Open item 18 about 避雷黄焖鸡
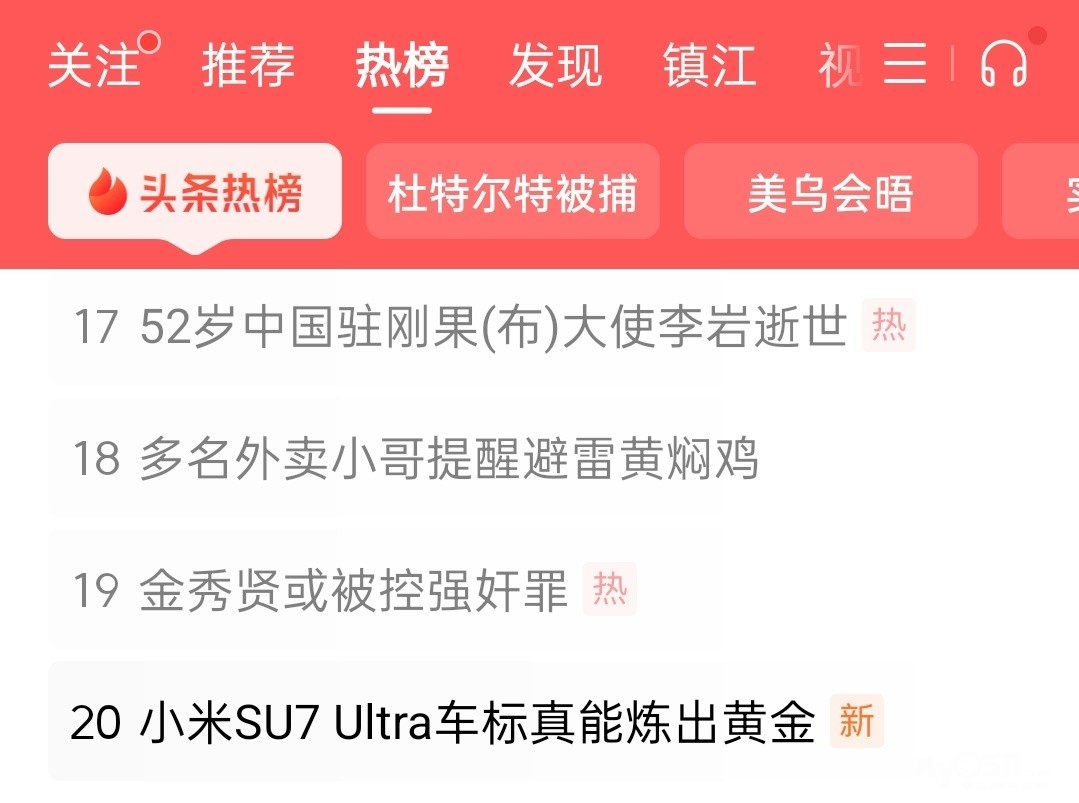1079x803 pixels. [448, 459]
